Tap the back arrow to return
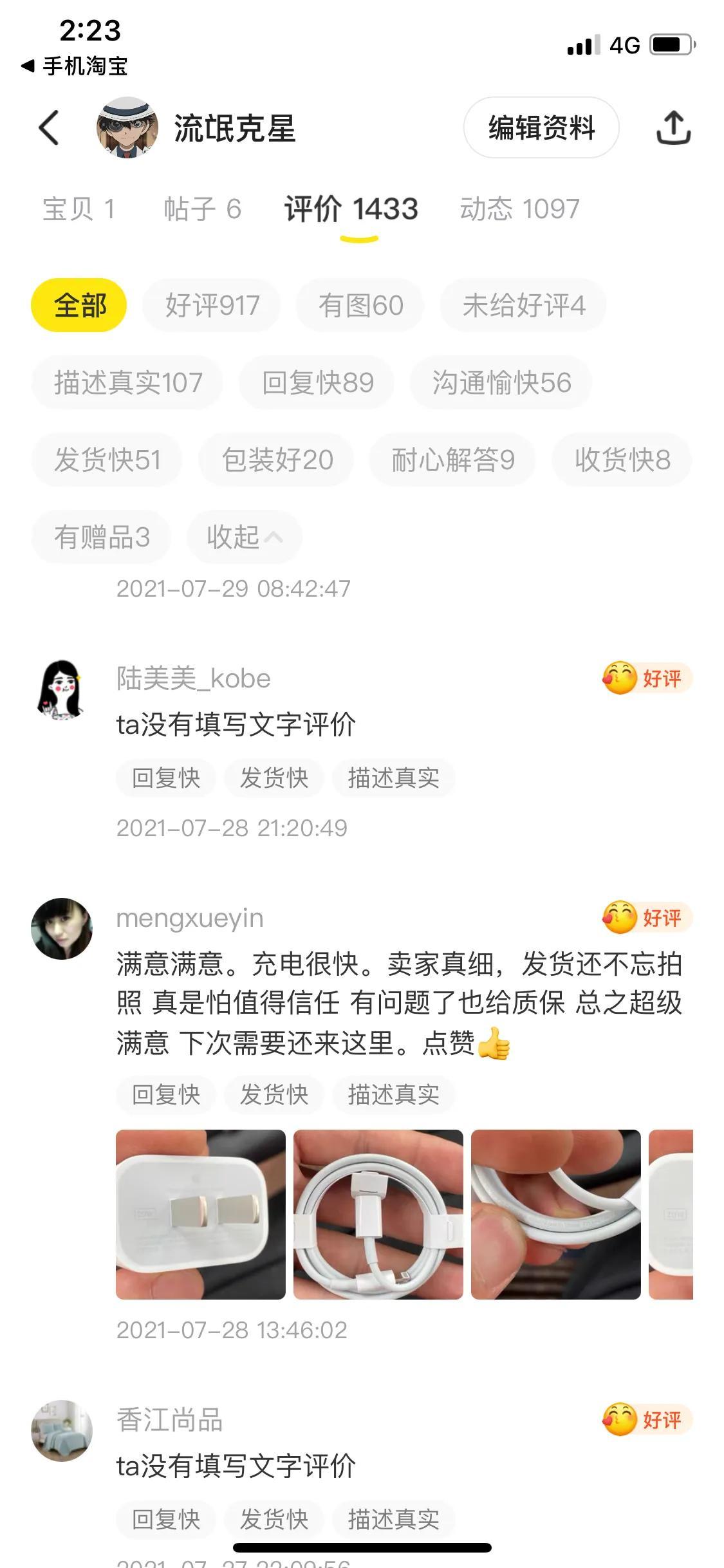Screen dimensions: 724x1568 point(48,128)
